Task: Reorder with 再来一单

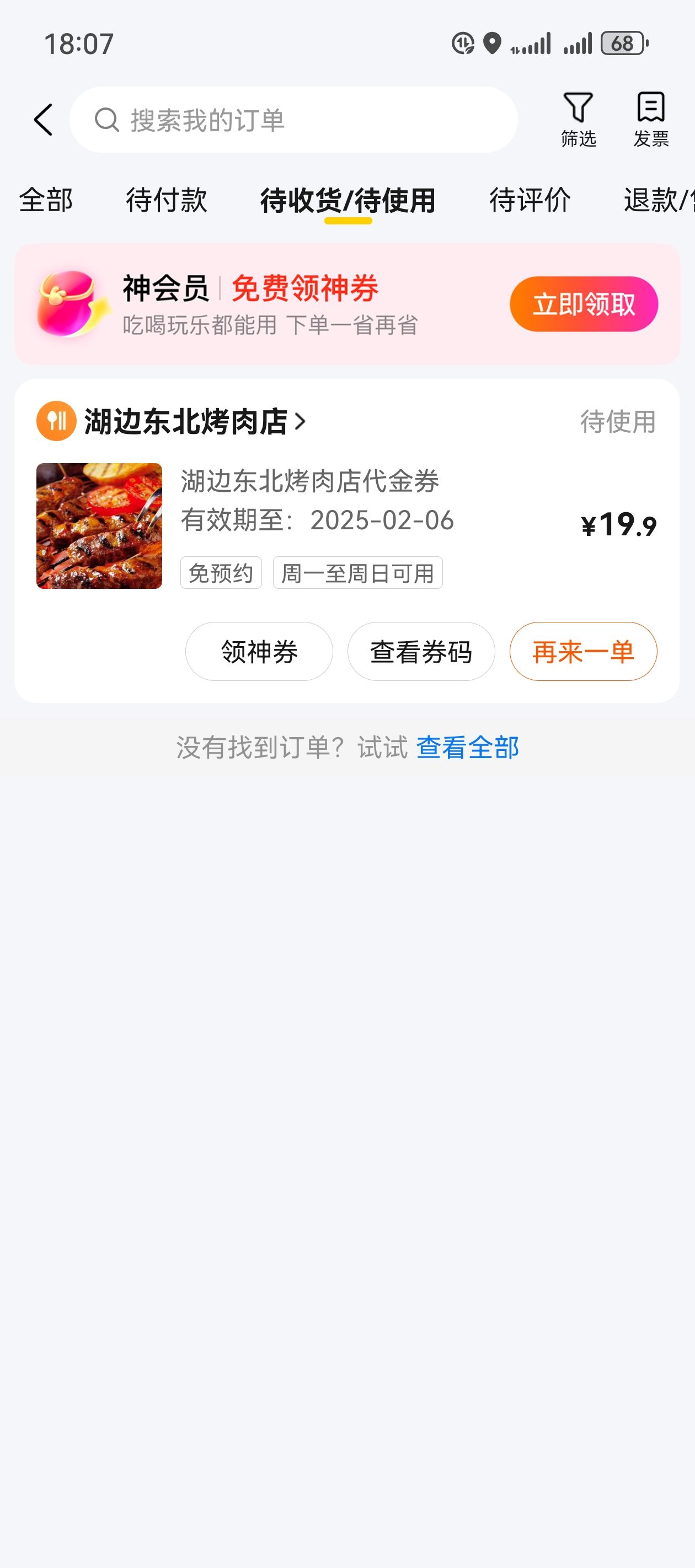Action: click(584, 651)
